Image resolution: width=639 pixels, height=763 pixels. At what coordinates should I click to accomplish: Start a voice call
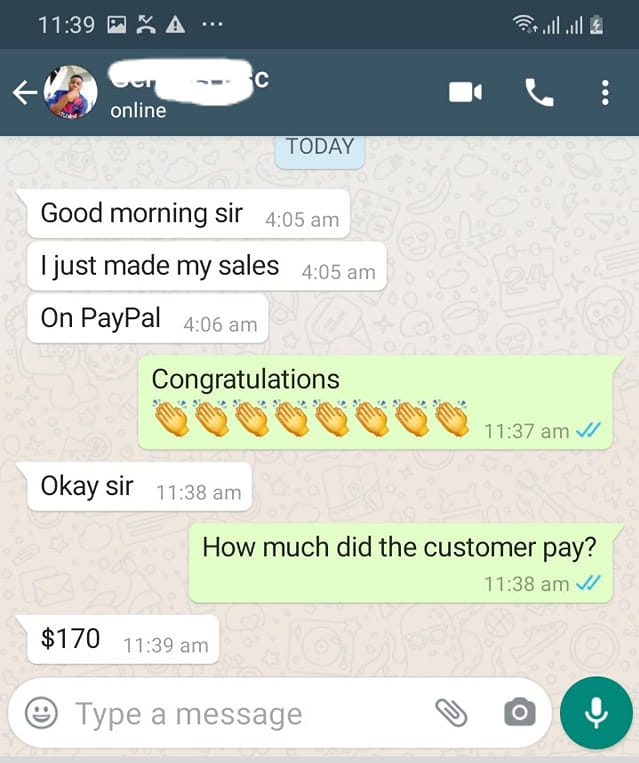pyautogui.click(x=539, y=93)
